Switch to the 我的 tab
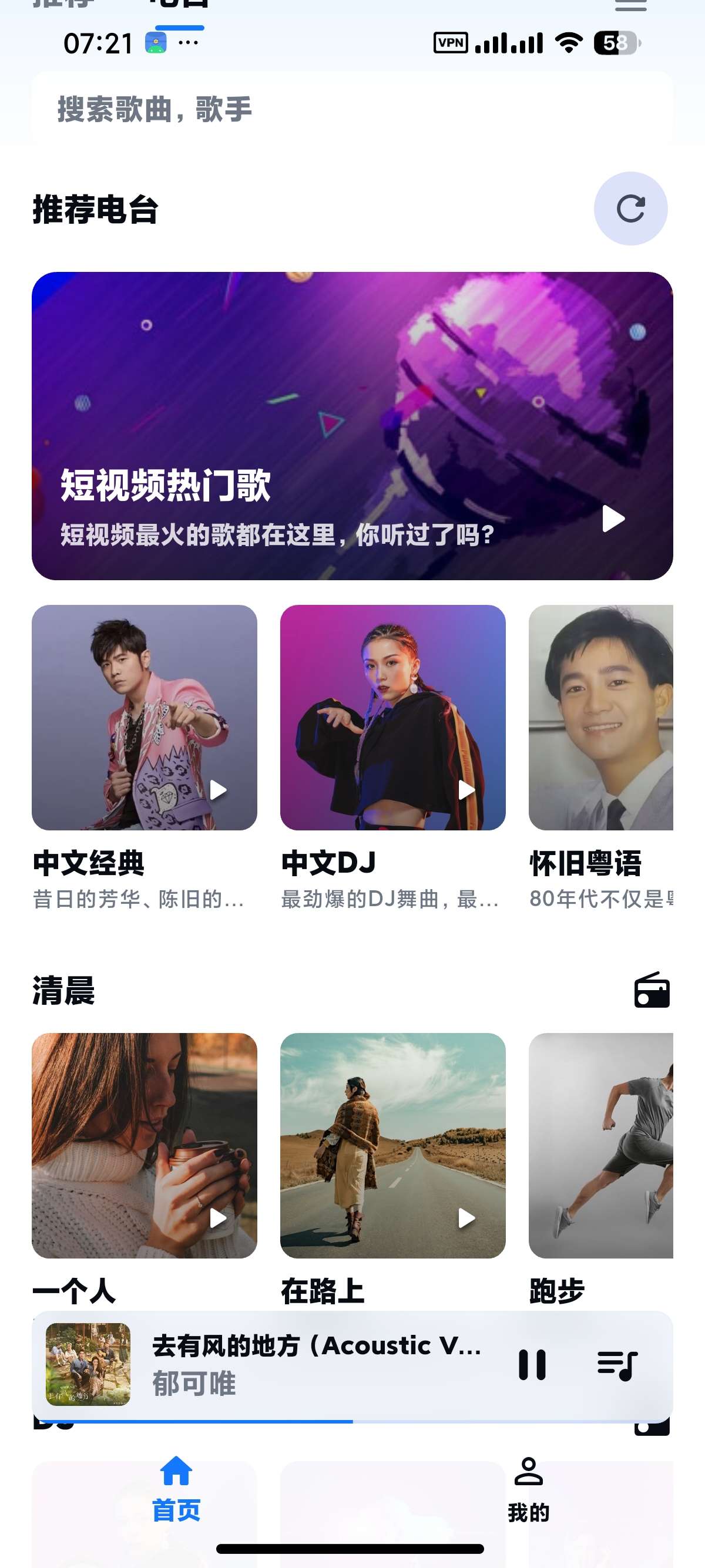 pos(528,1488)
